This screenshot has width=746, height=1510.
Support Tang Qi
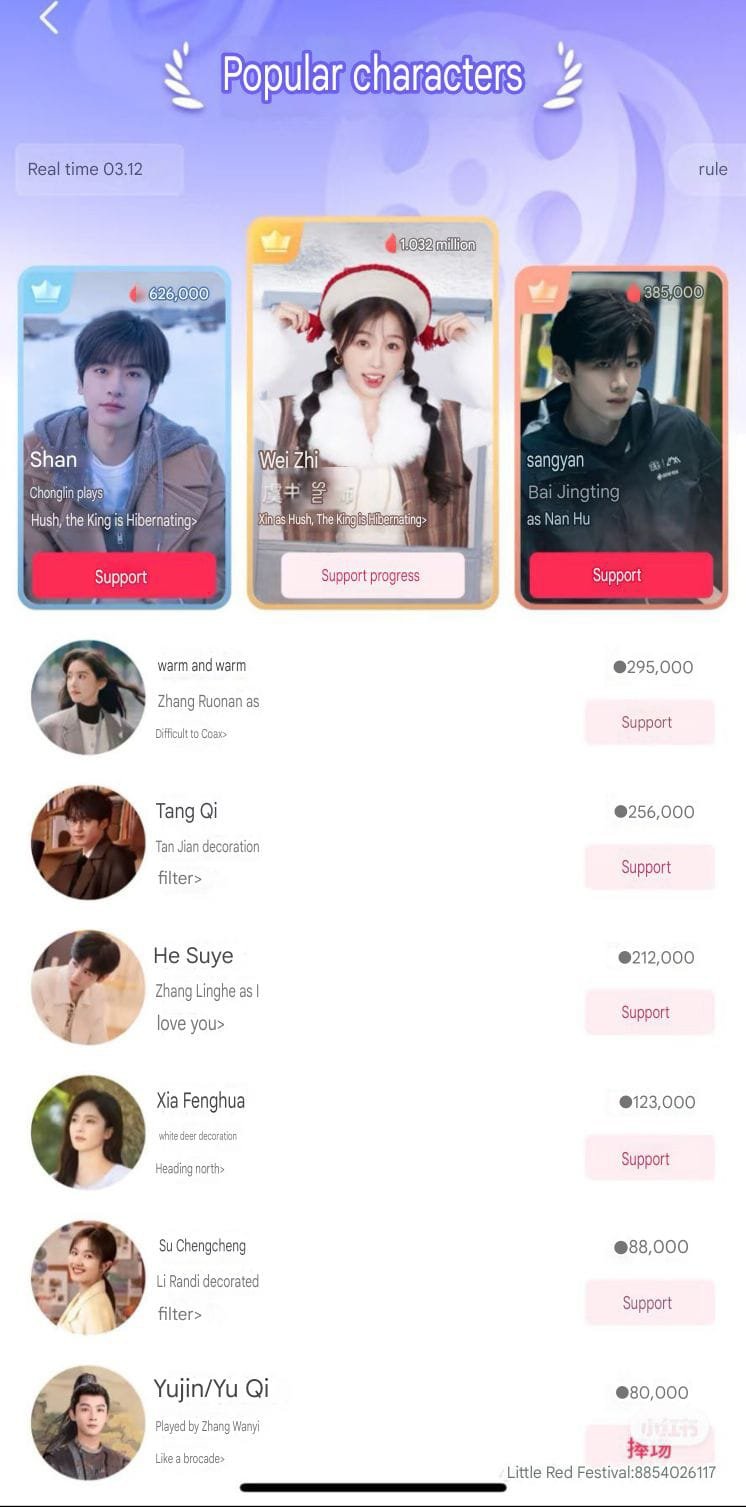(x=648, y=867)
